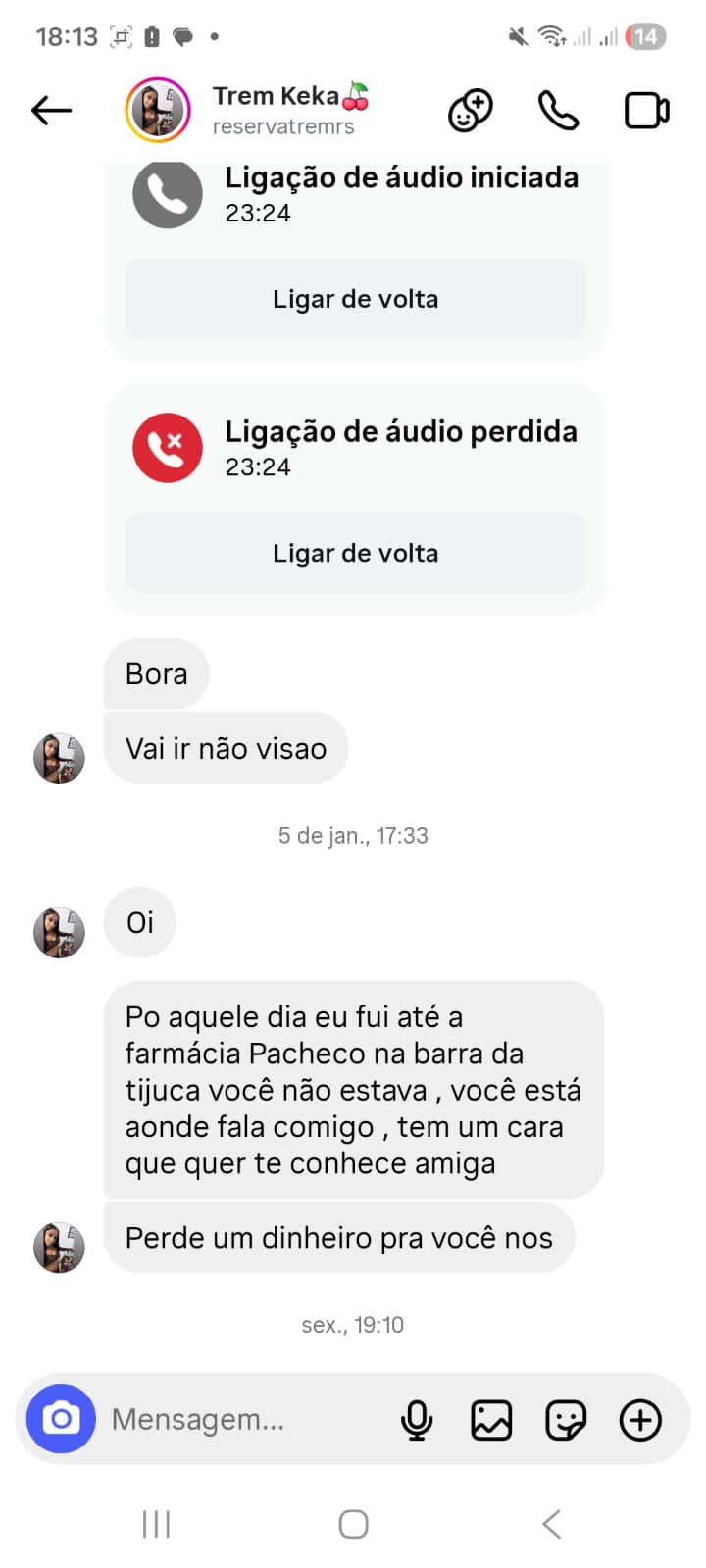Ligar de volta under missed audio call
This screenshot has height=1568, width=706.
click(355, 553)
